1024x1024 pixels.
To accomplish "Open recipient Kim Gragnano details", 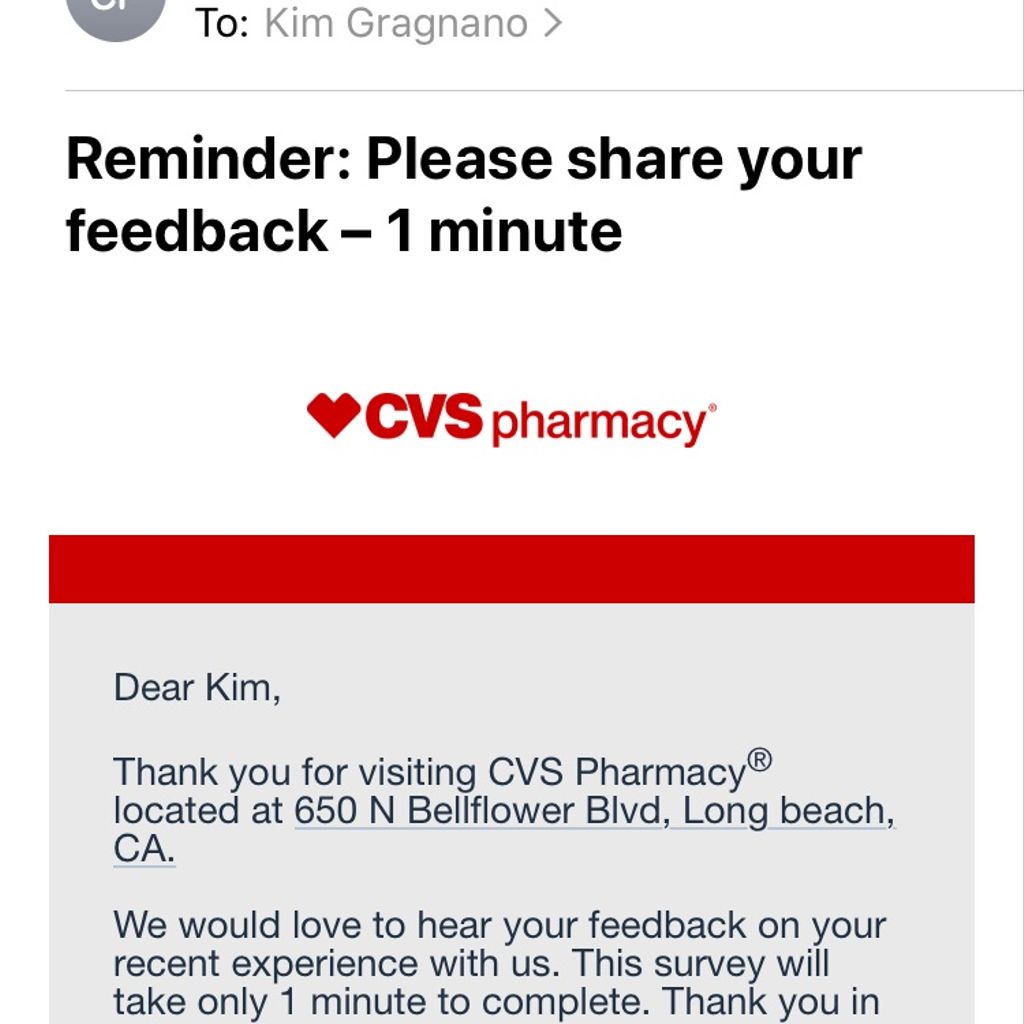I will point(396,23).
